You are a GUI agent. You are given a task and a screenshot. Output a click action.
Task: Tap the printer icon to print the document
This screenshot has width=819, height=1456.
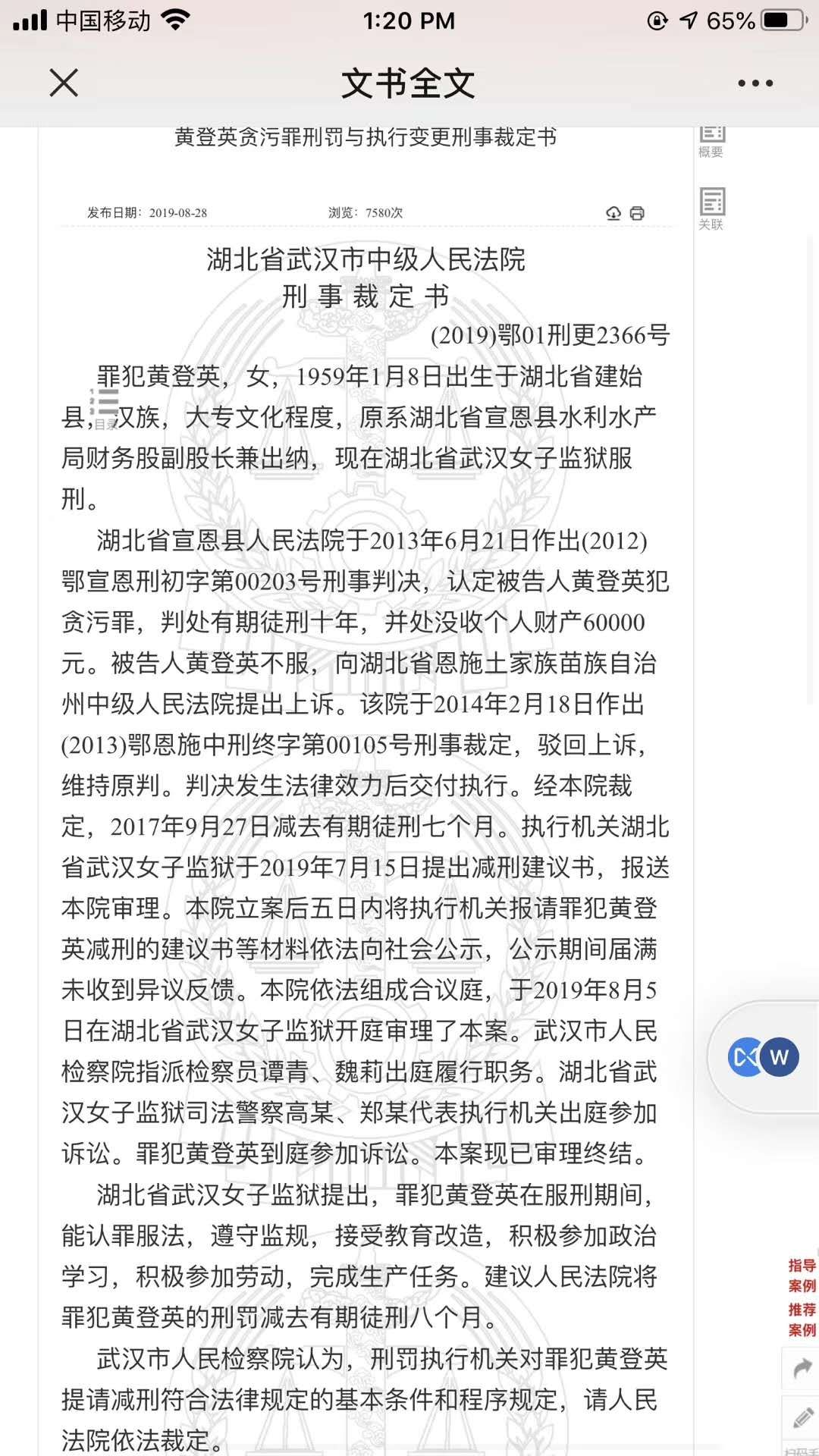pyautogui.click(x=637, y=213)
